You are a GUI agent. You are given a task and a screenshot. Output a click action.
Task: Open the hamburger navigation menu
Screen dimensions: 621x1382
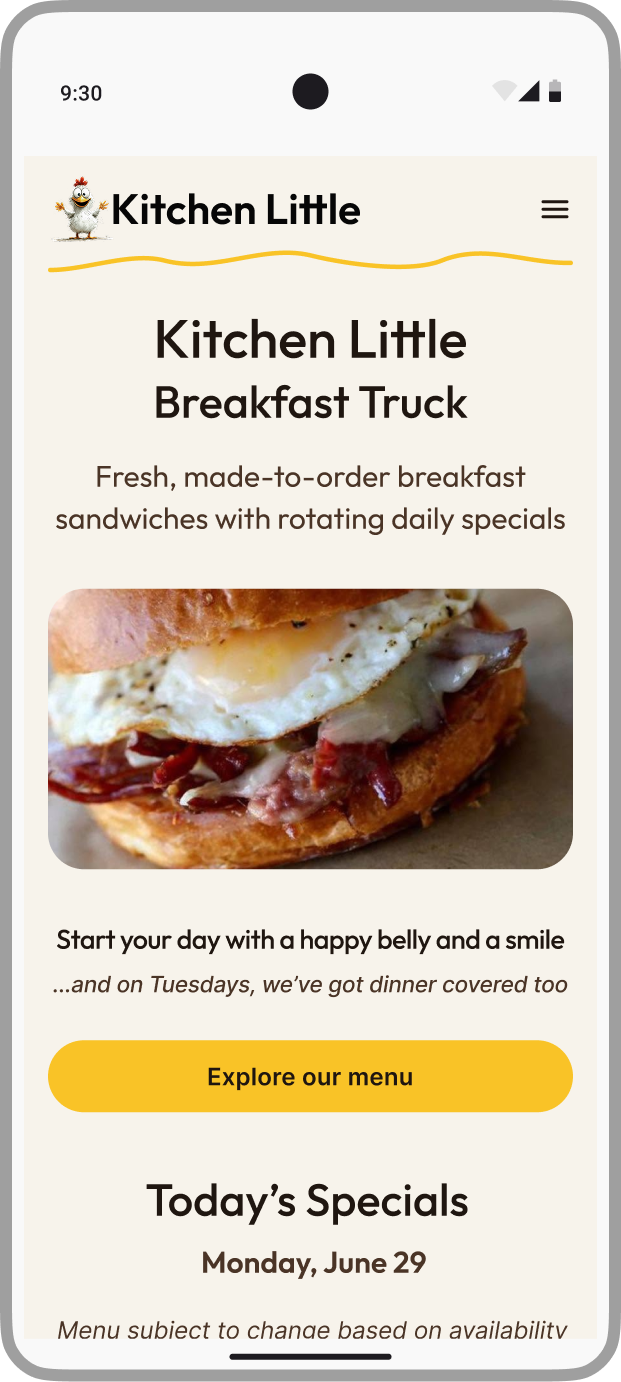point(555,210)
